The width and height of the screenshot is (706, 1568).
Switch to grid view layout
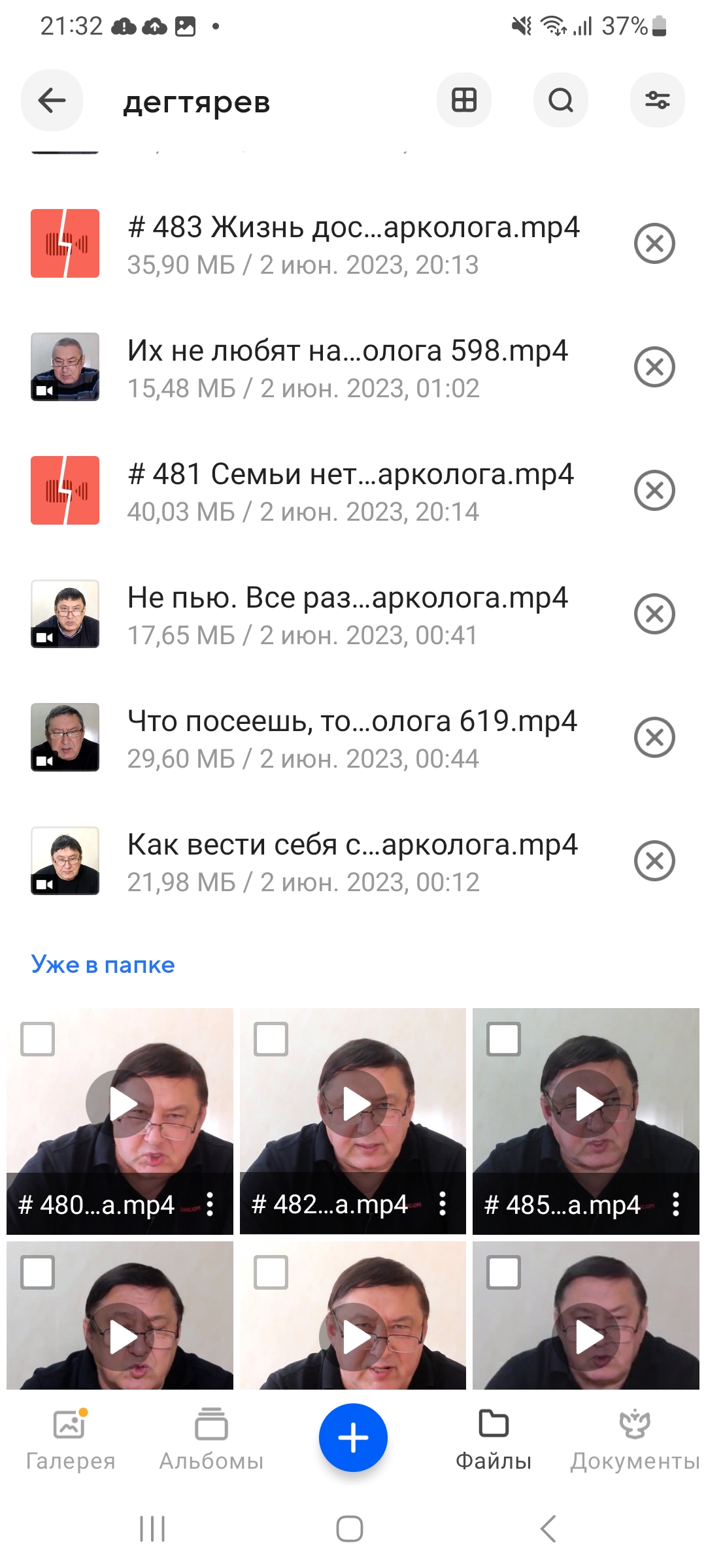tap(464, 101)
